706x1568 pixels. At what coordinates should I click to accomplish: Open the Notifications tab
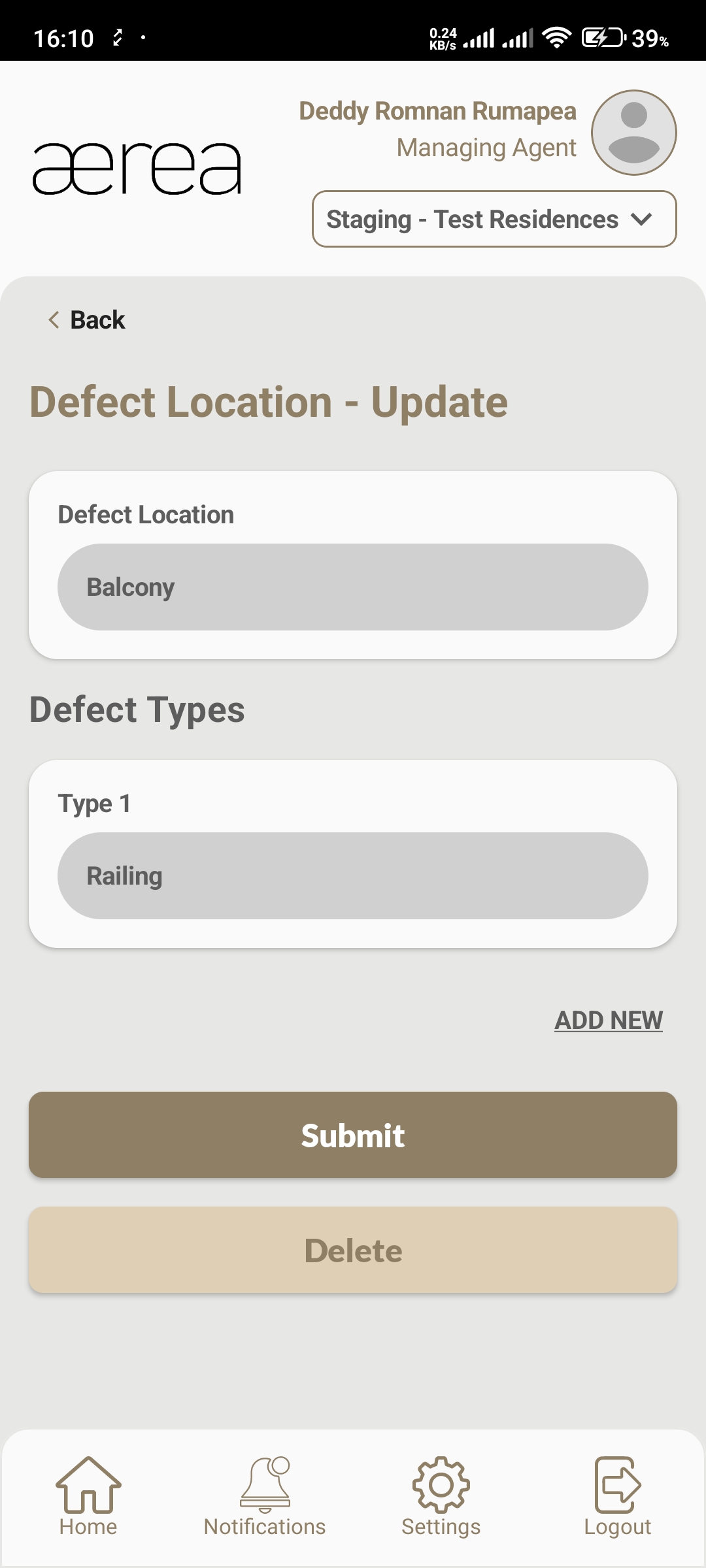click(x=265, y=1497)
